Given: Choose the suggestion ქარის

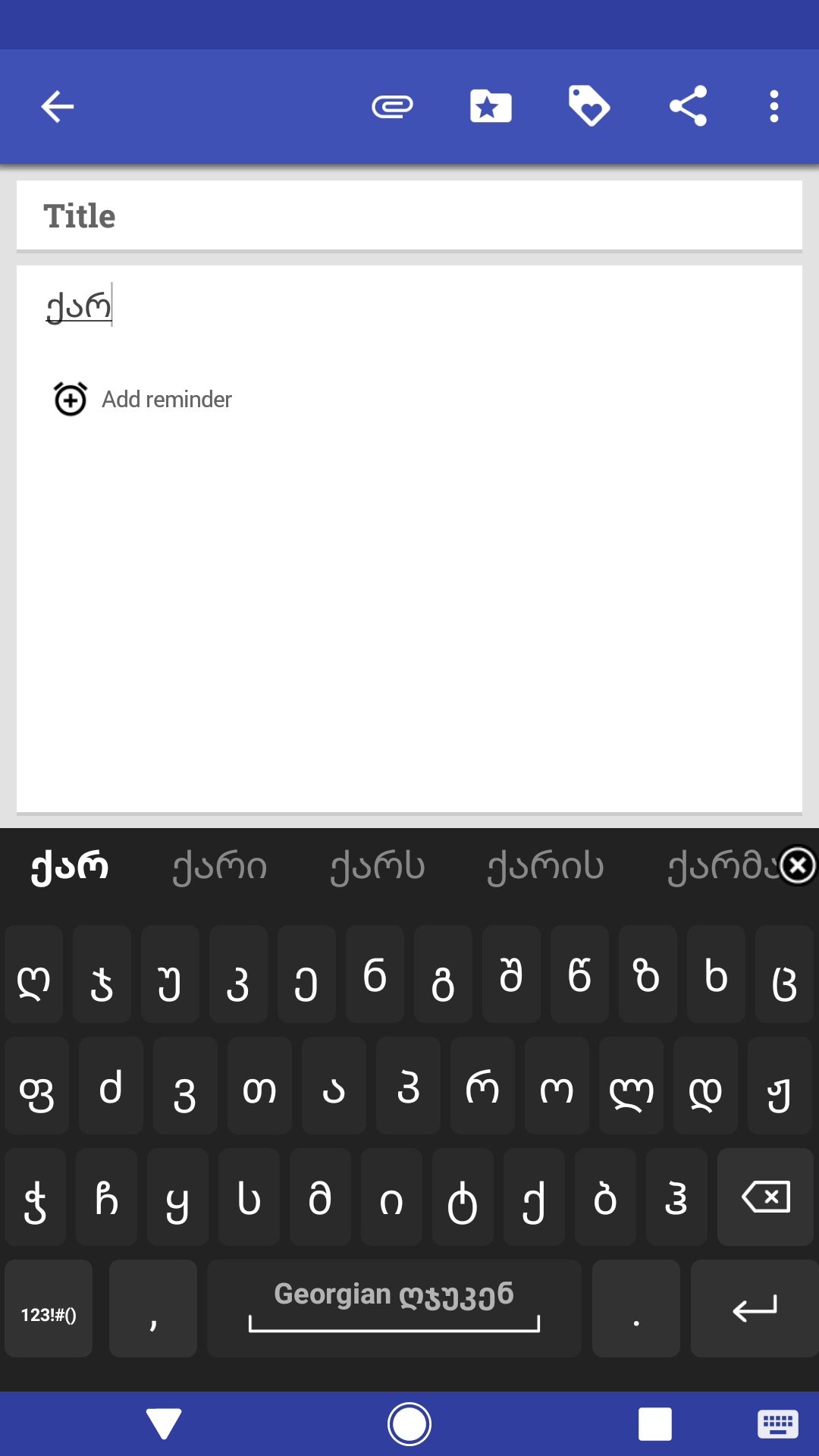Looking at the screenshot, I should [x=545, y=866].
